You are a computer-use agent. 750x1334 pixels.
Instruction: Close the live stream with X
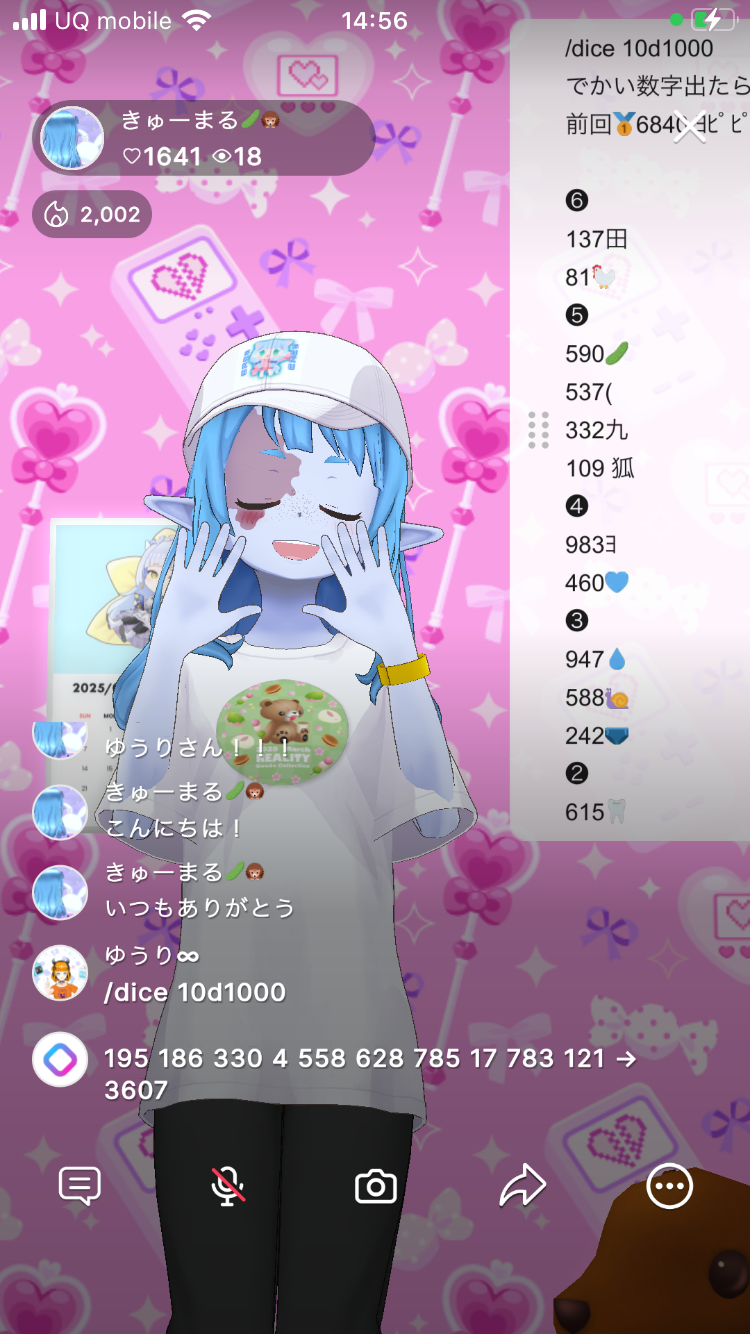[689, 127]
